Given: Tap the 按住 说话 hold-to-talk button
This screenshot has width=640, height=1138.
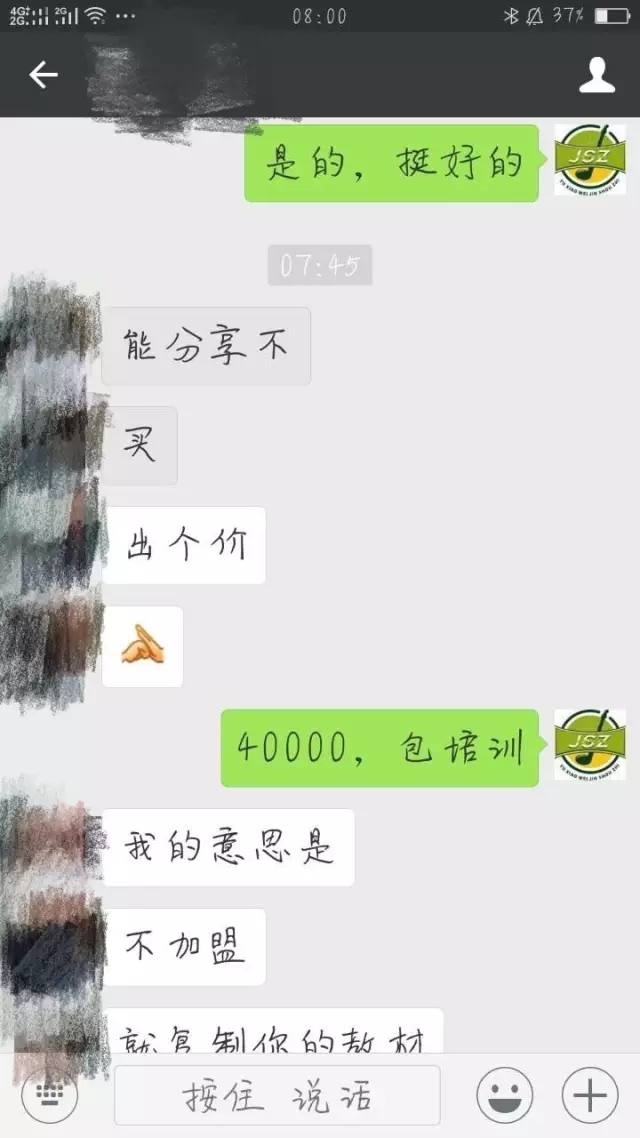Looking at the screenshot, I should (x=277, y=1096).
